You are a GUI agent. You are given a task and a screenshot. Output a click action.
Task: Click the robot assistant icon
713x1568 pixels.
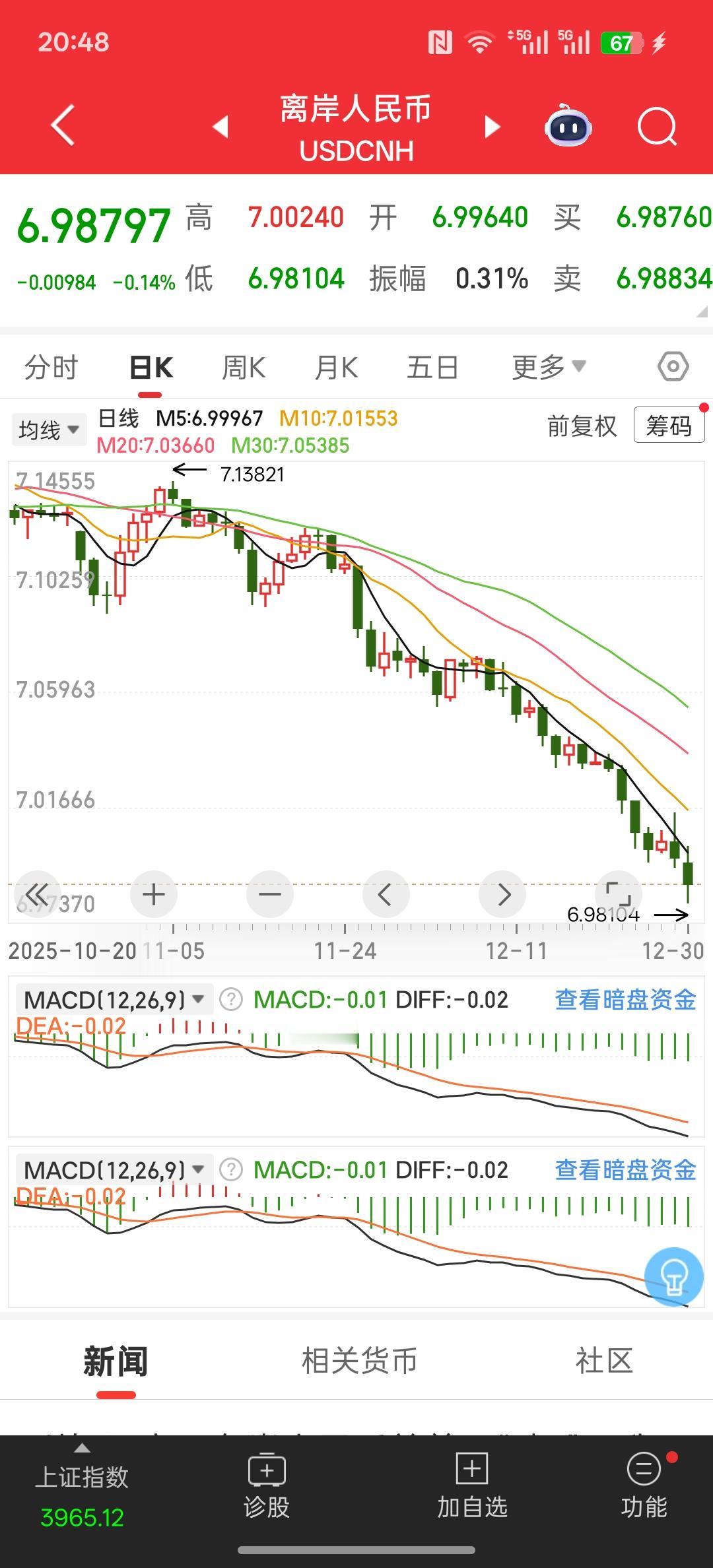(566, 127)
